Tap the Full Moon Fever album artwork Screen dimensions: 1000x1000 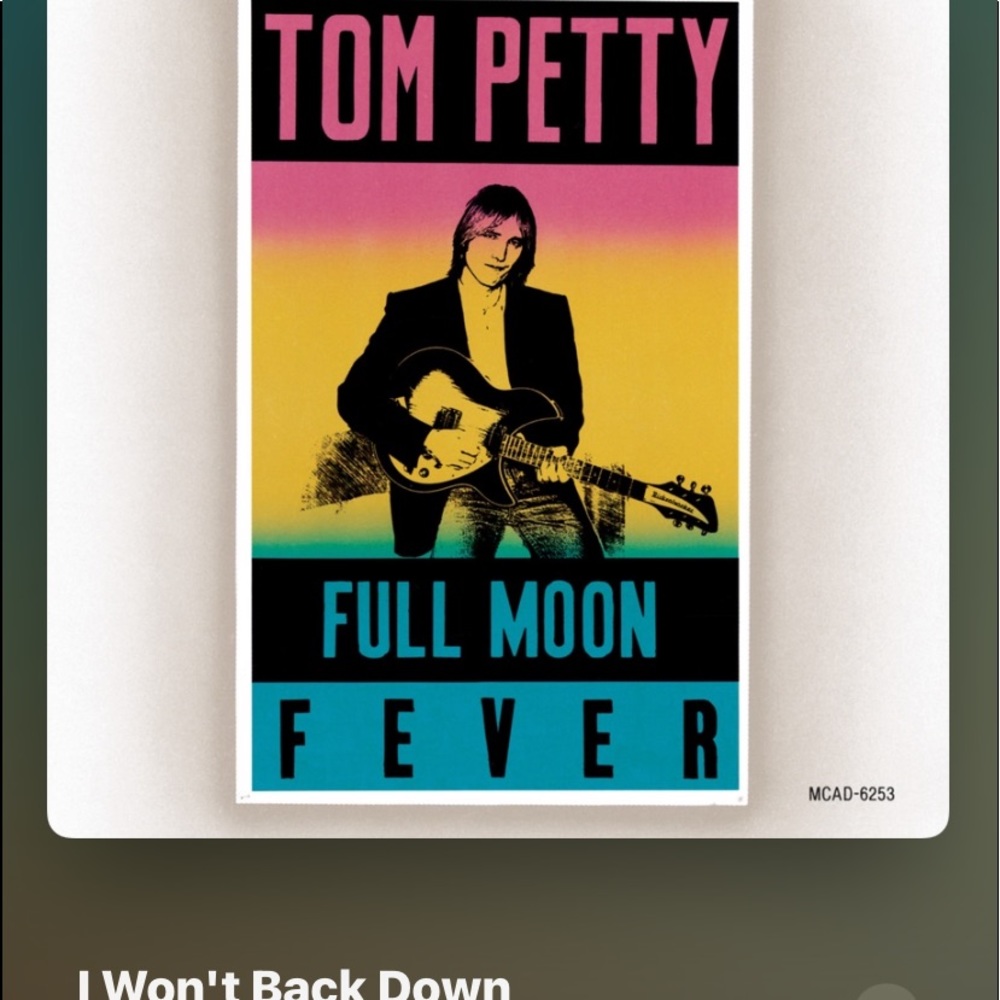tap(497, 400)
